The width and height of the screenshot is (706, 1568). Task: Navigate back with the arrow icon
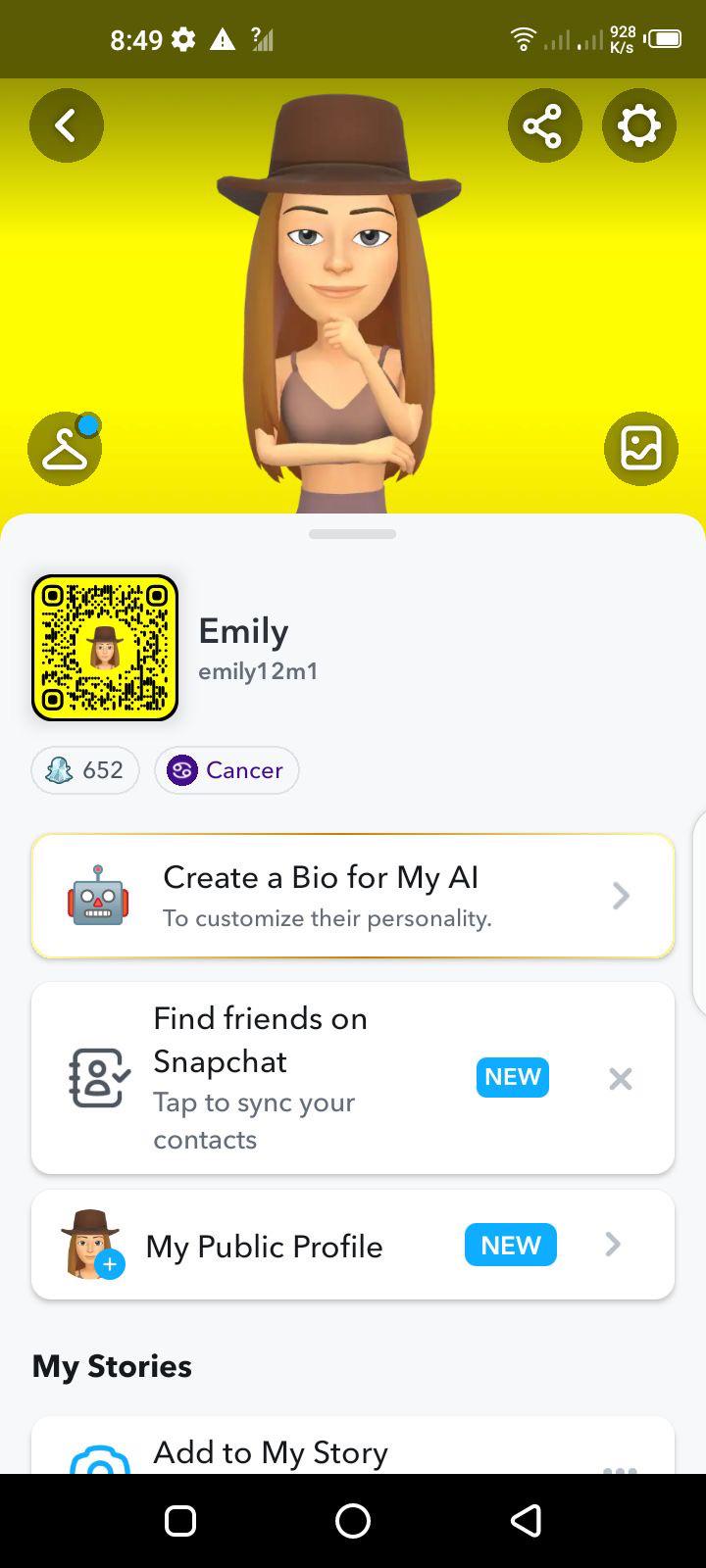(67, 124)
